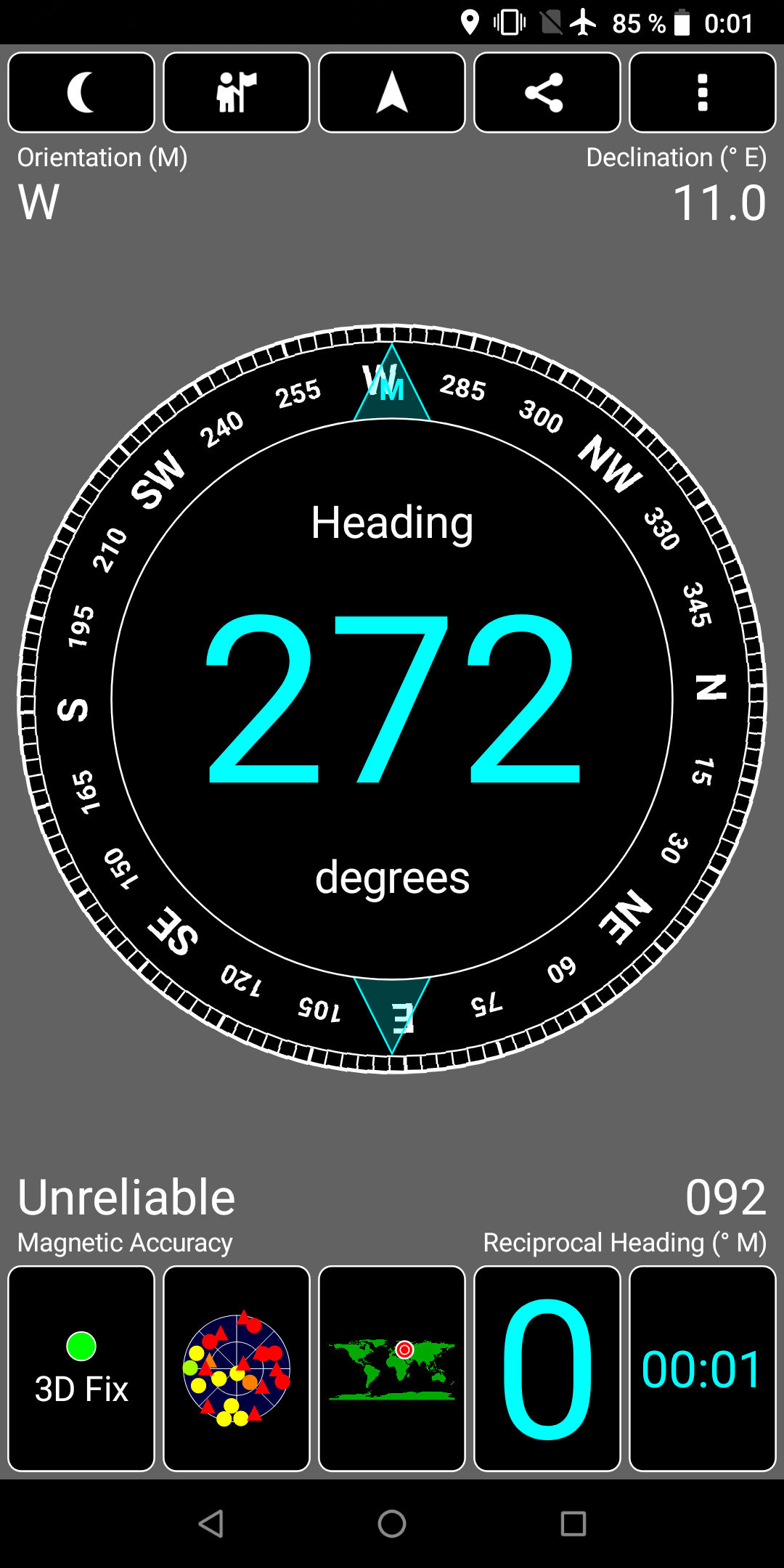Open the 3D Fix status tile

click(x=81, y=1368)
